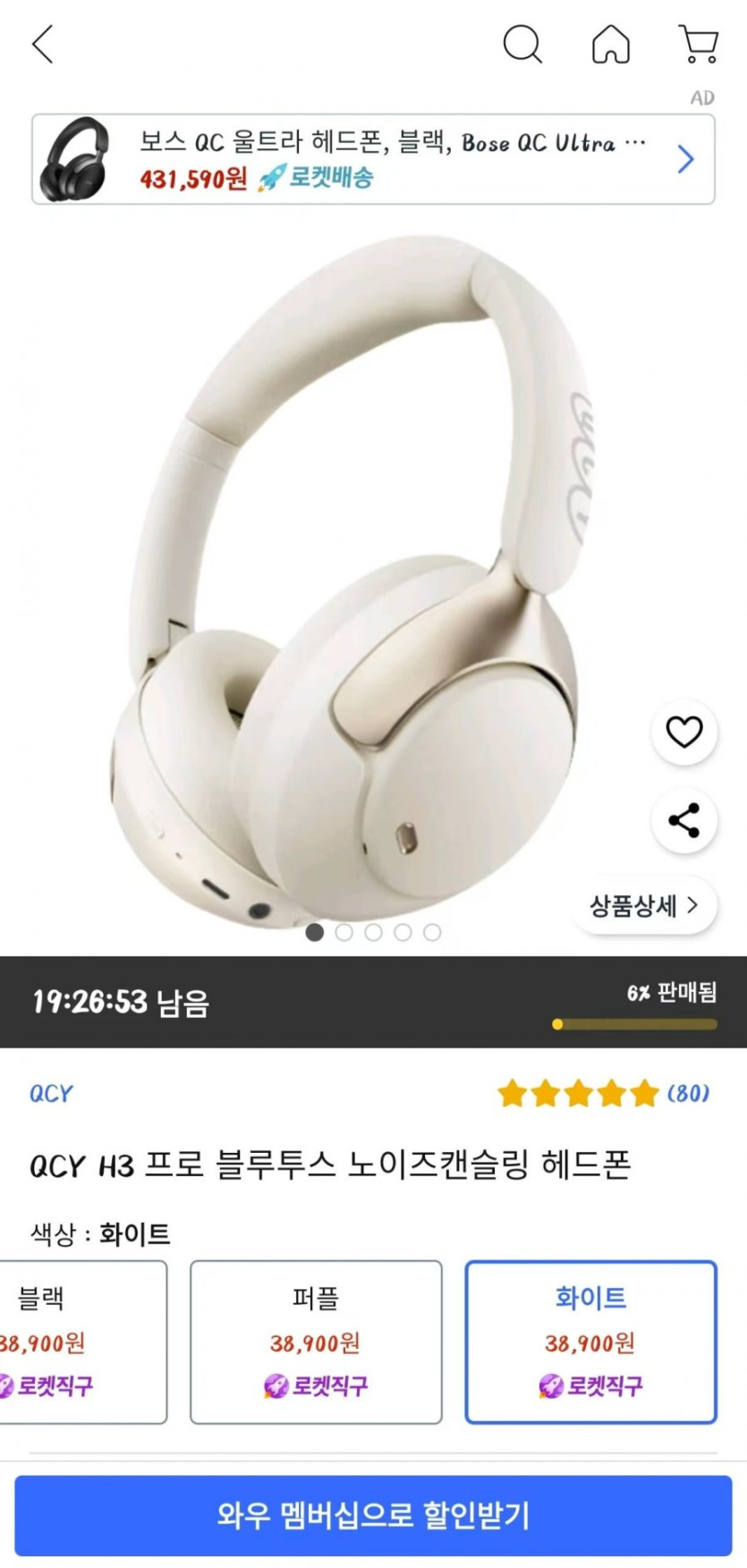Select the 퍼플 color option
The width and height of the screenshot is (747, 1568).
click(316, 1342)
